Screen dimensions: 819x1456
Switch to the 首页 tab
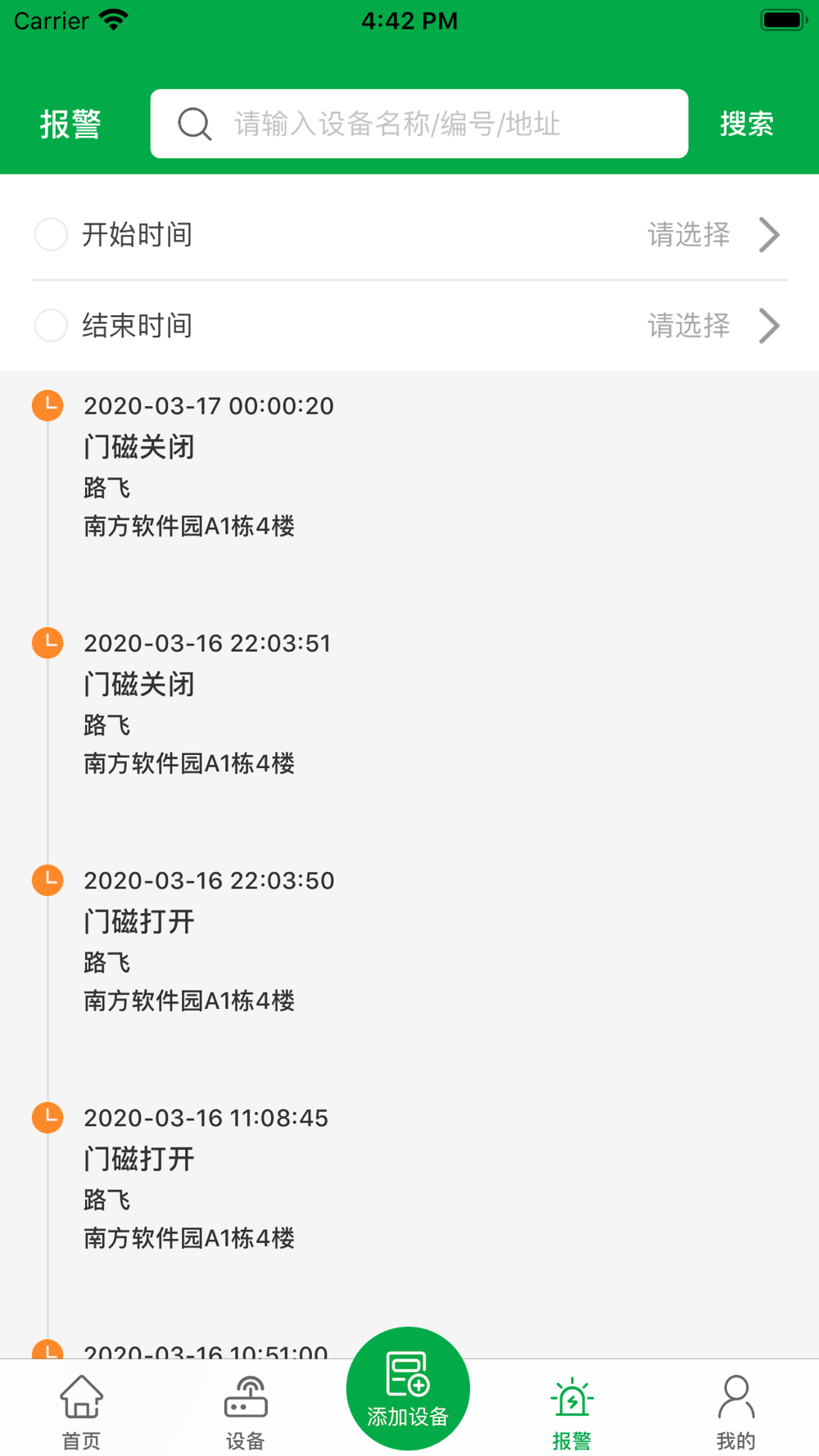click(x=82, y=1412)
